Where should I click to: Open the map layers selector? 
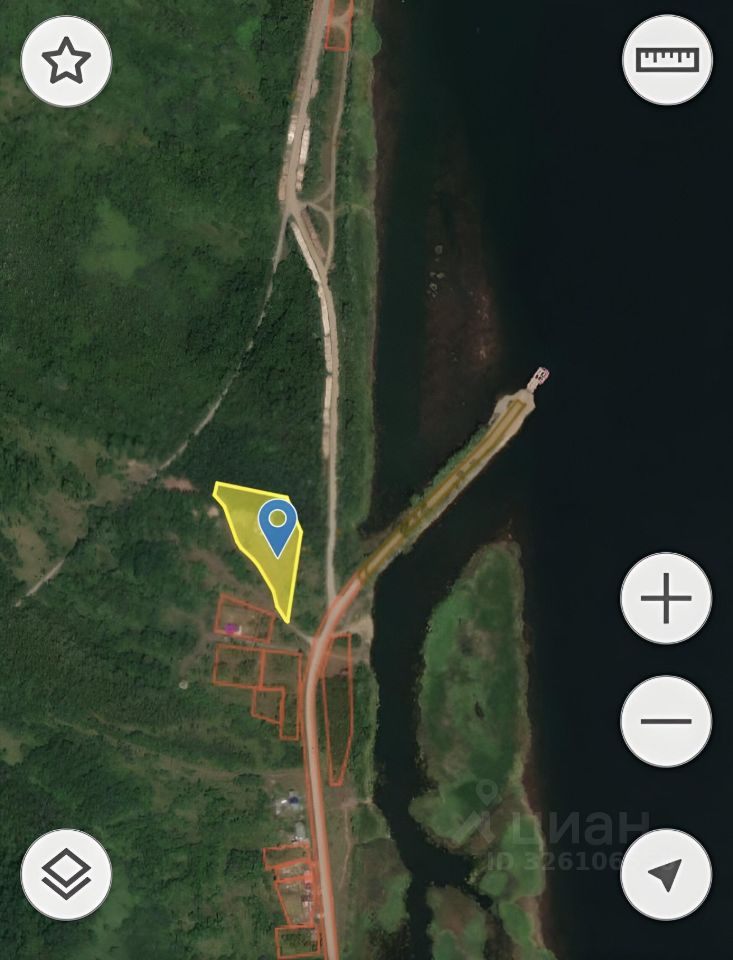tap(66, 874)
